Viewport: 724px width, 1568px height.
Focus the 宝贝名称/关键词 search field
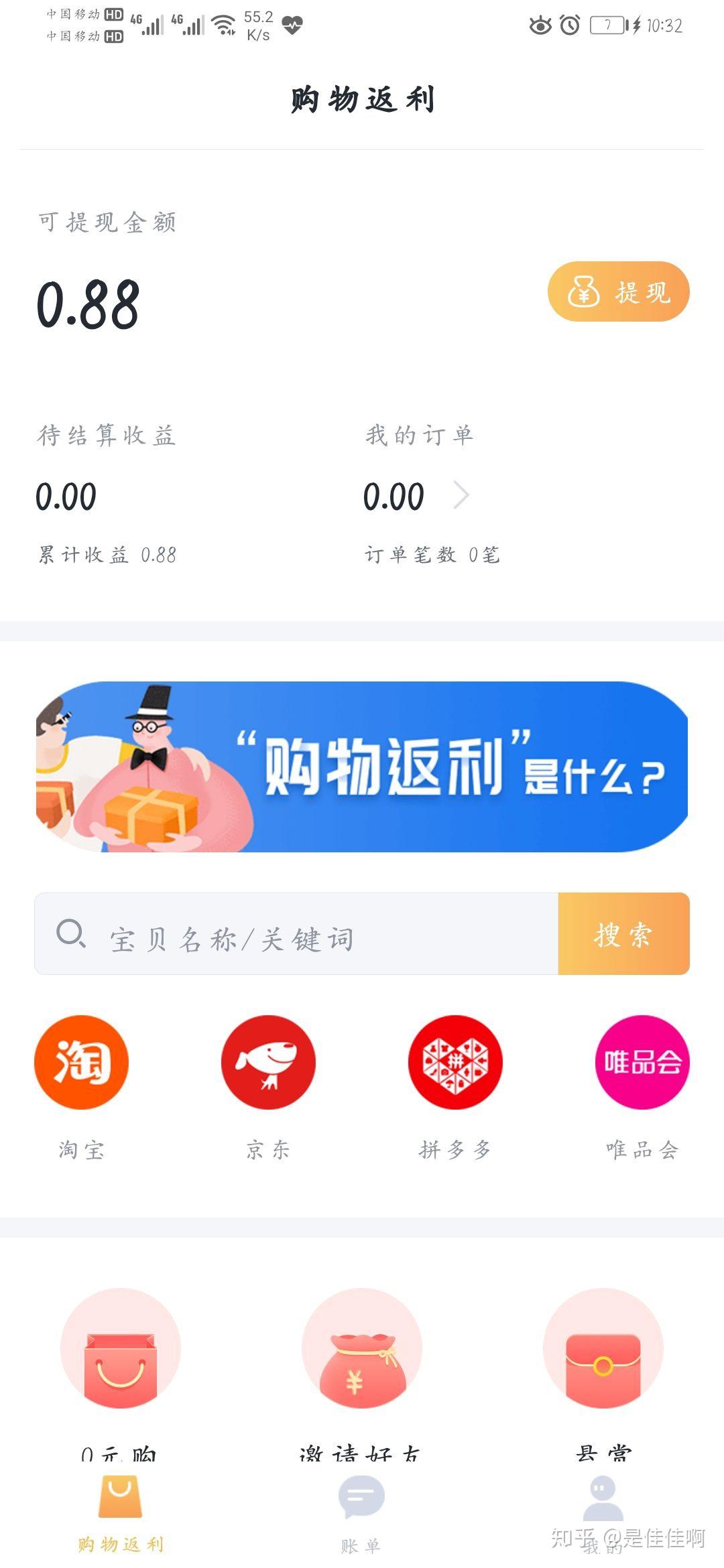pos(296,933)
